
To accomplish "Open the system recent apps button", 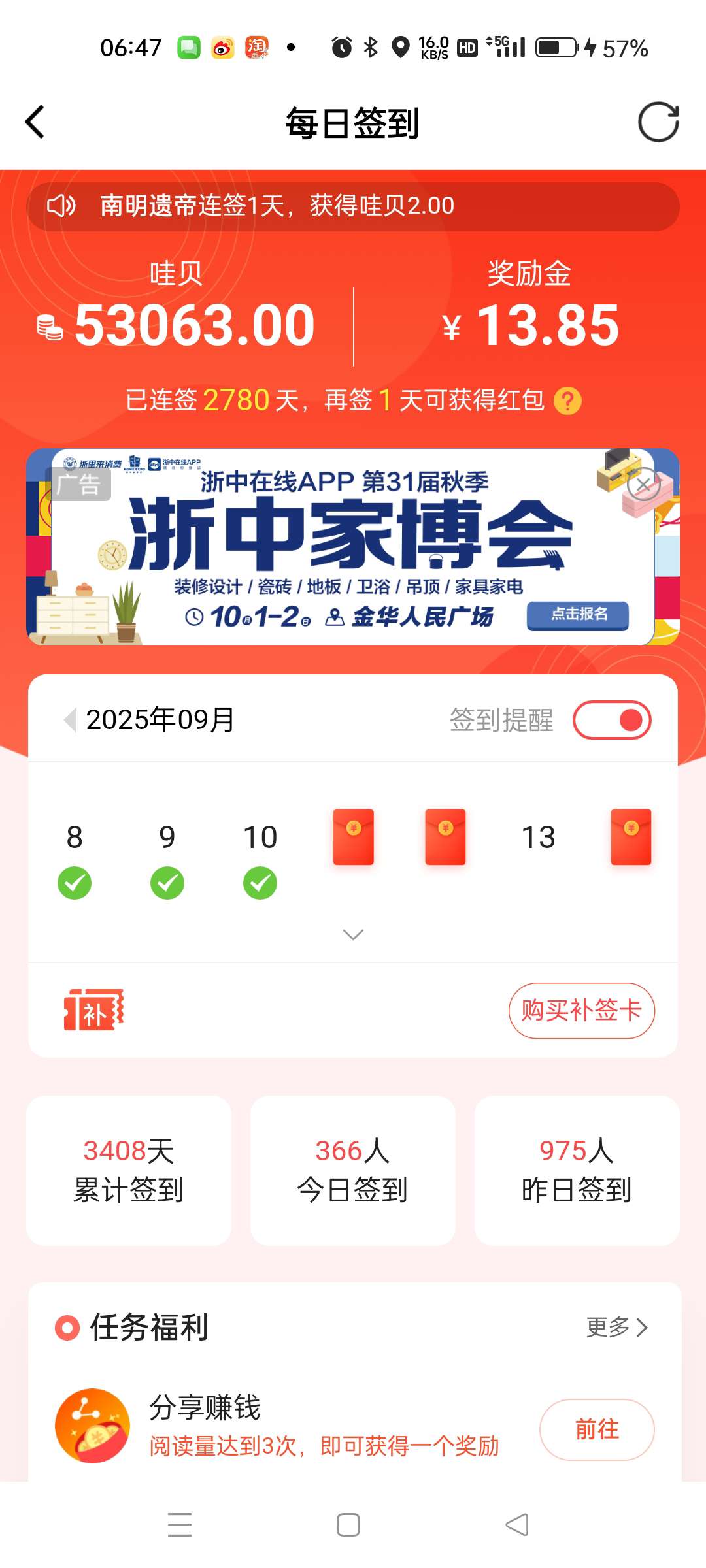I will 180,1525.
